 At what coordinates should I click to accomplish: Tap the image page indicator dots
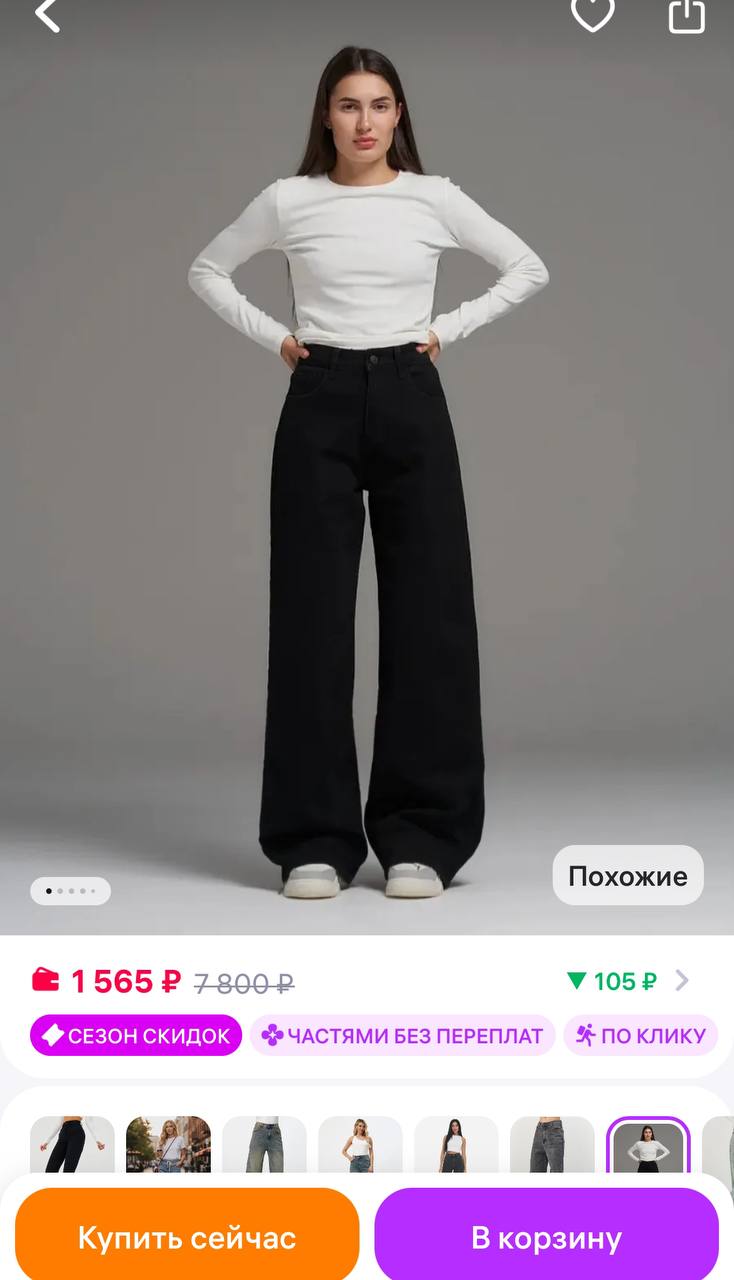click(x=70, y=890)
